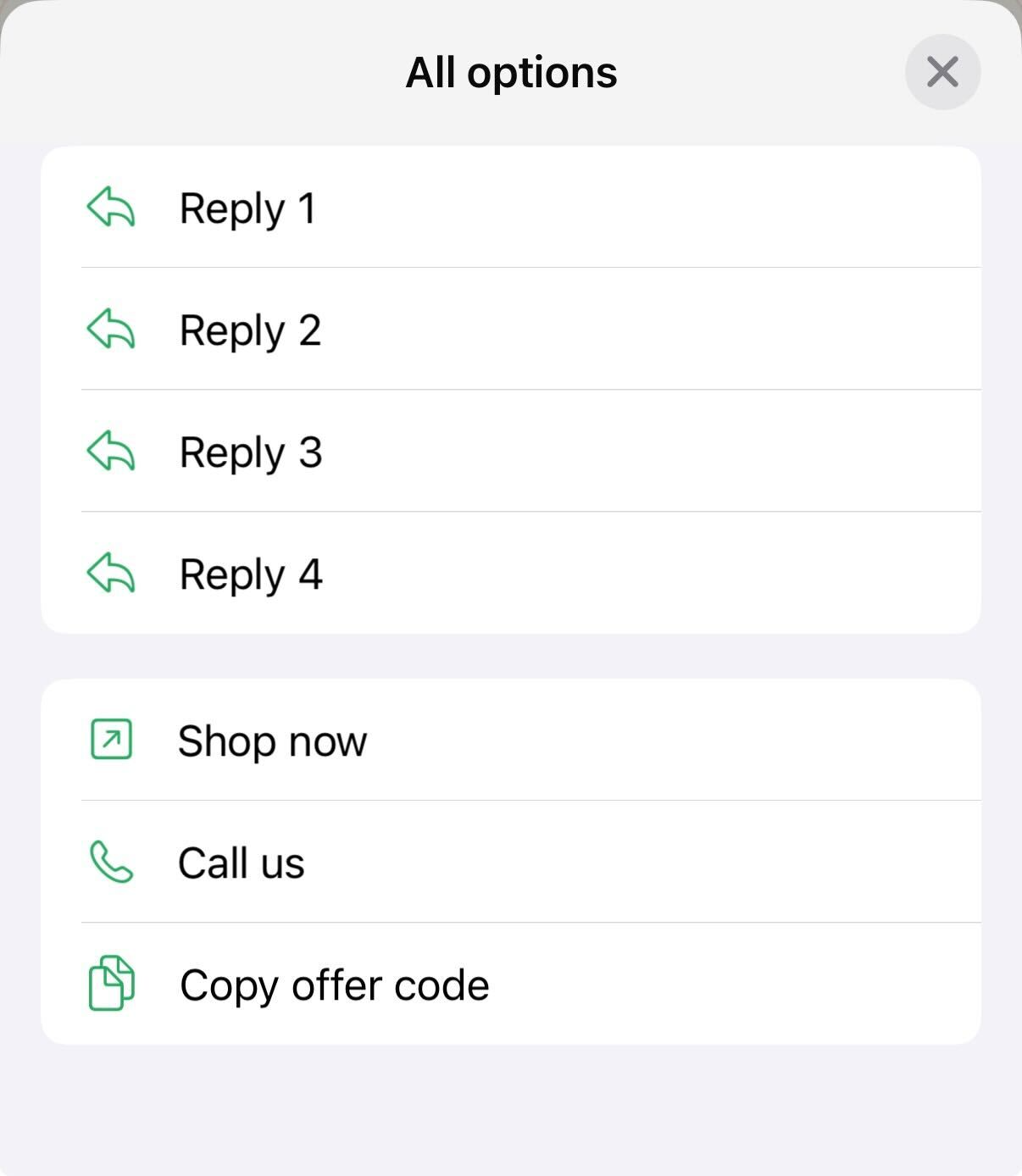Close the All options sheet
Screen dimensions: 1022x1176
click(x=942, y=72)
